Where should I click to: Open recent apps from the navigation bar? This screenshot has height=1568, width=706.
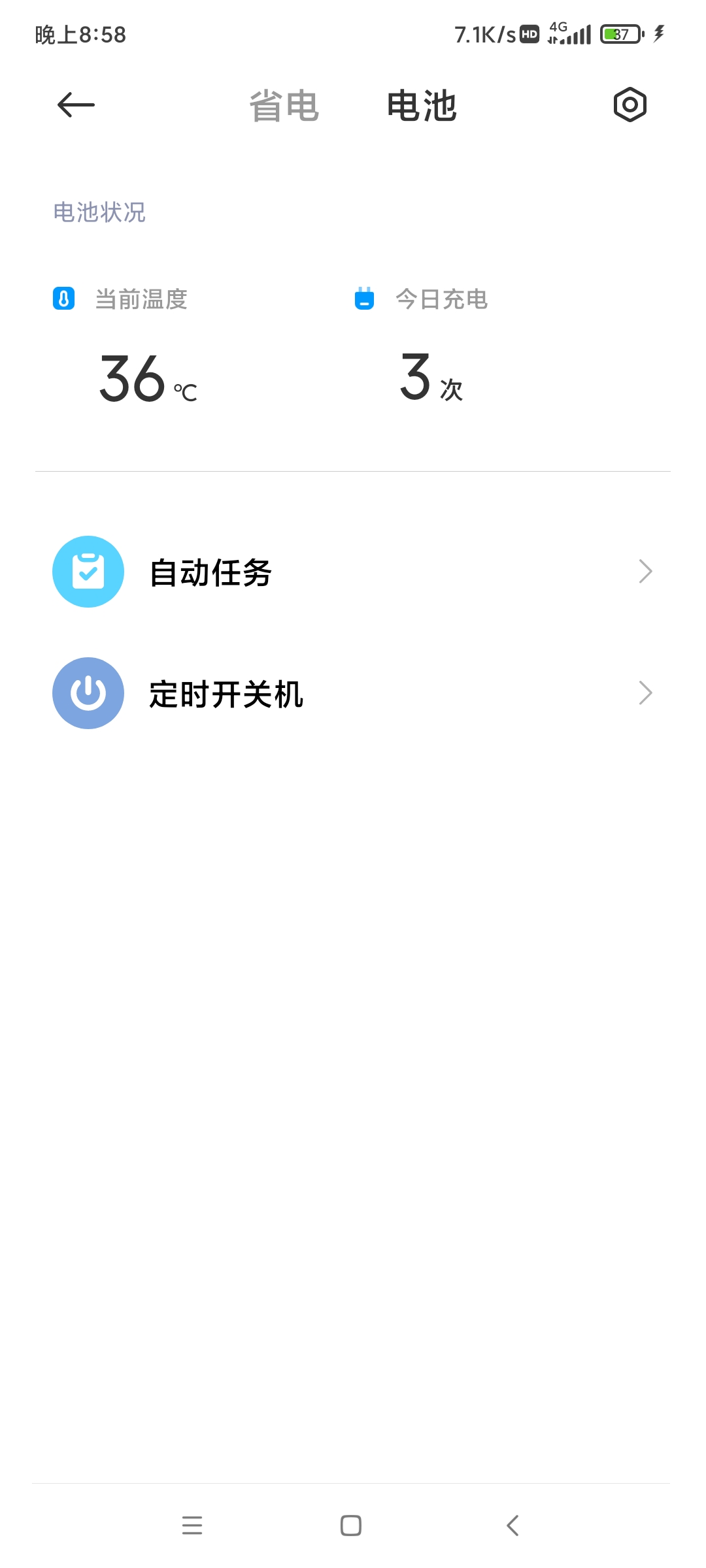(x=192, y=1526)
